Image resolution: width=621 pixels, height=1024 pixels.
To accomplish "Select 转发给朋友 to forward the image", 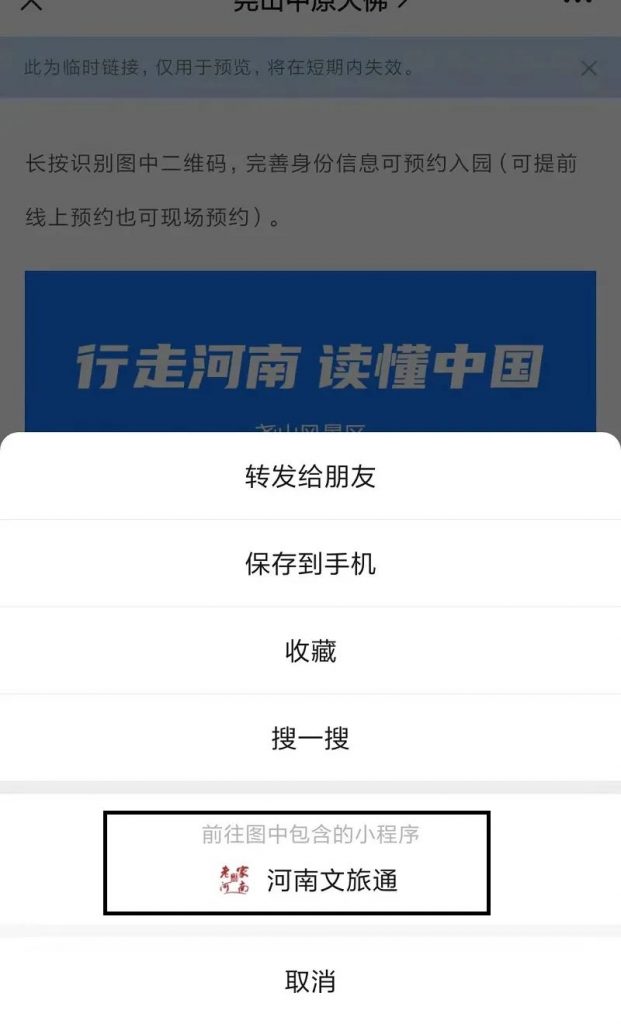I will 310,476.
